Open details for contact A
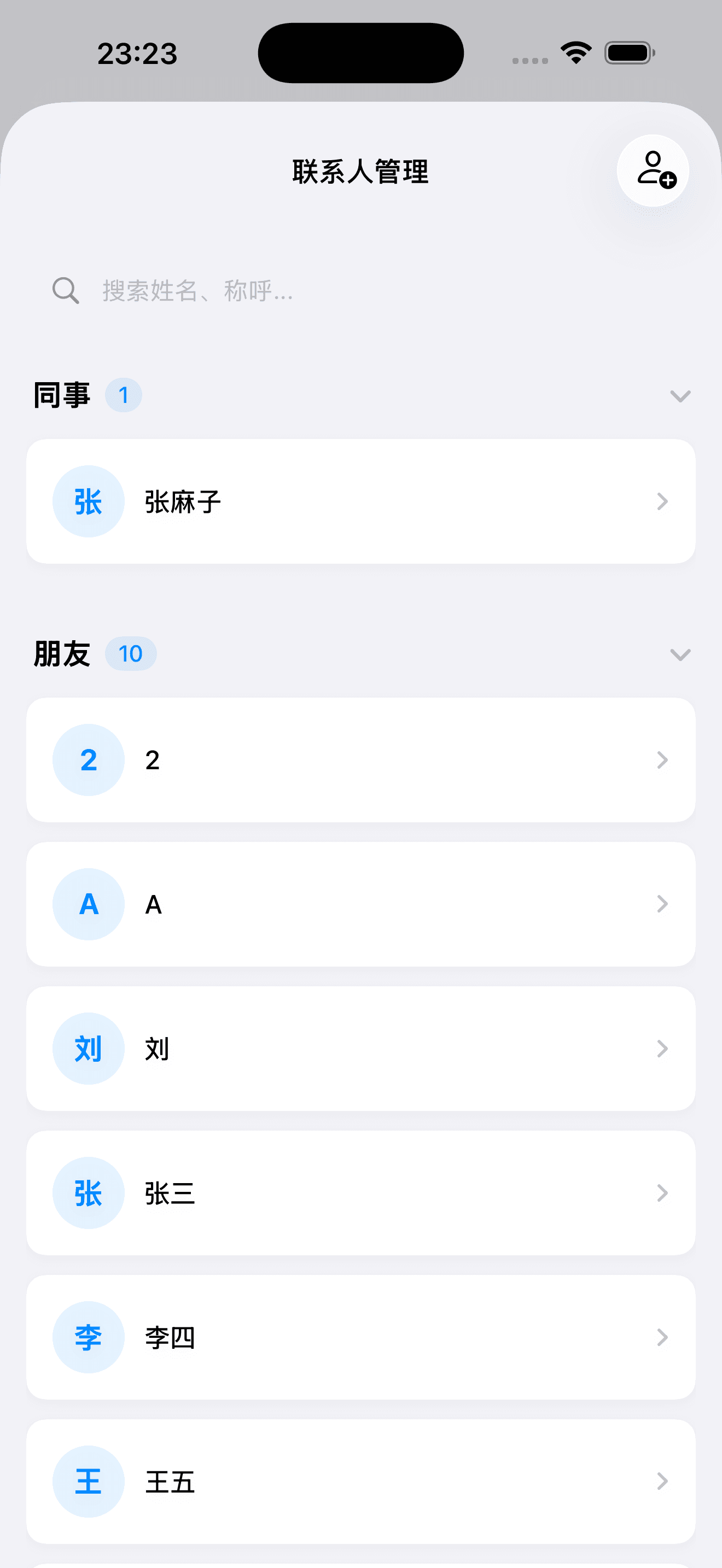 coord(662,904)
